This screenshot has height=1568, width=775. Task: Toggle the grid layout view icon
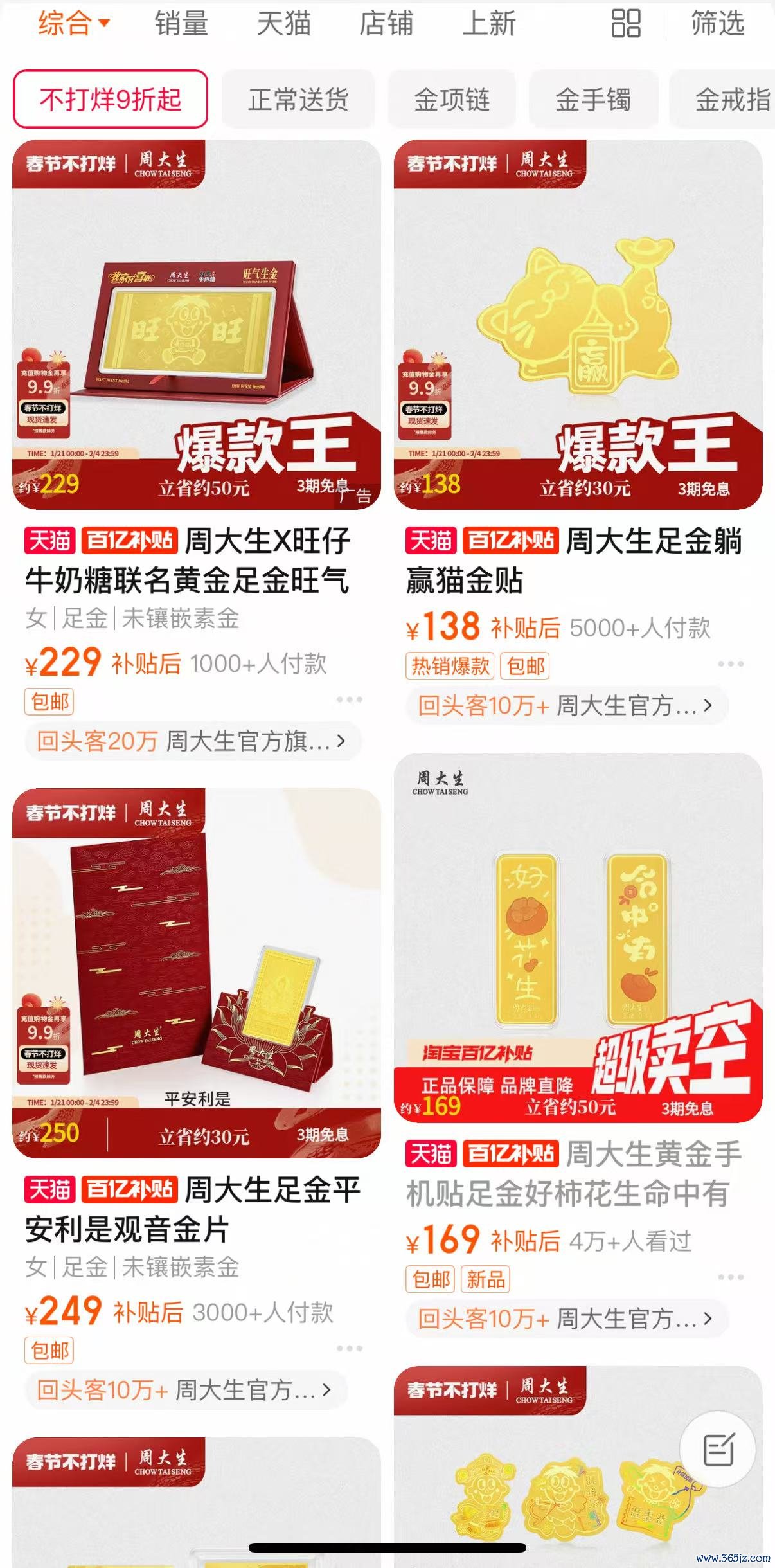[625, 24]
